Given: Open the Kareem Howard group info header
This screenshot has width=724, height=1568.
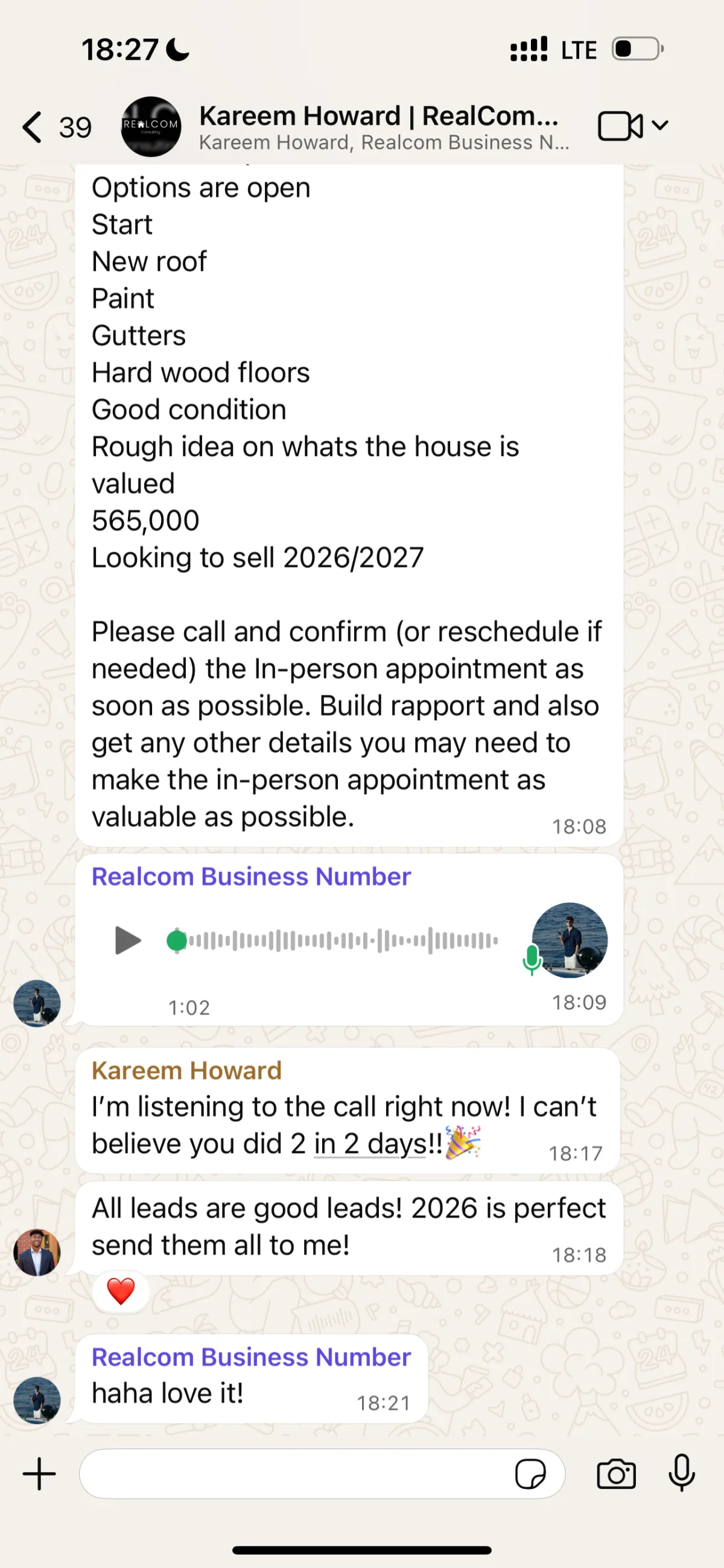Looking at the screenshot, I should (x=384, y=127).
